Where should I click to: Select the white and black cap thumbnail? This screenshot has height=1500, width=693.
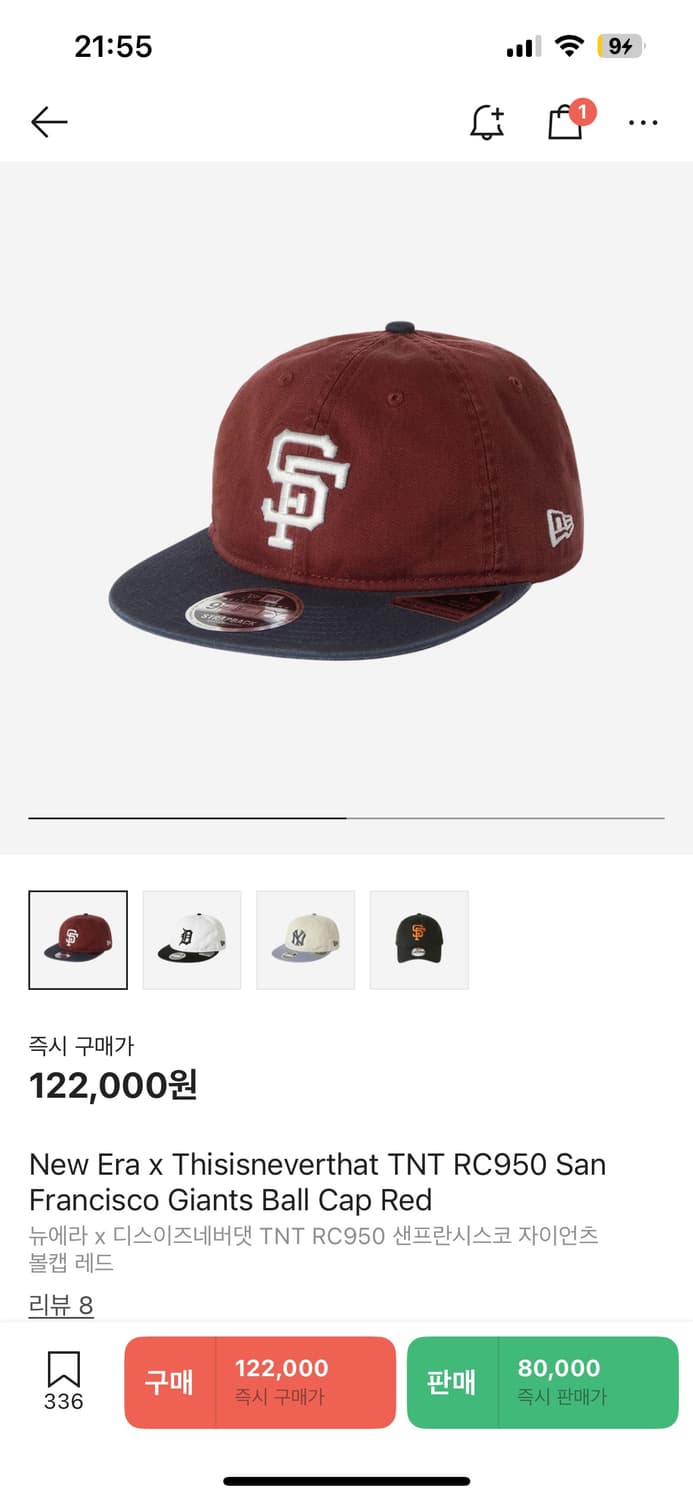[x=192, y=940]
